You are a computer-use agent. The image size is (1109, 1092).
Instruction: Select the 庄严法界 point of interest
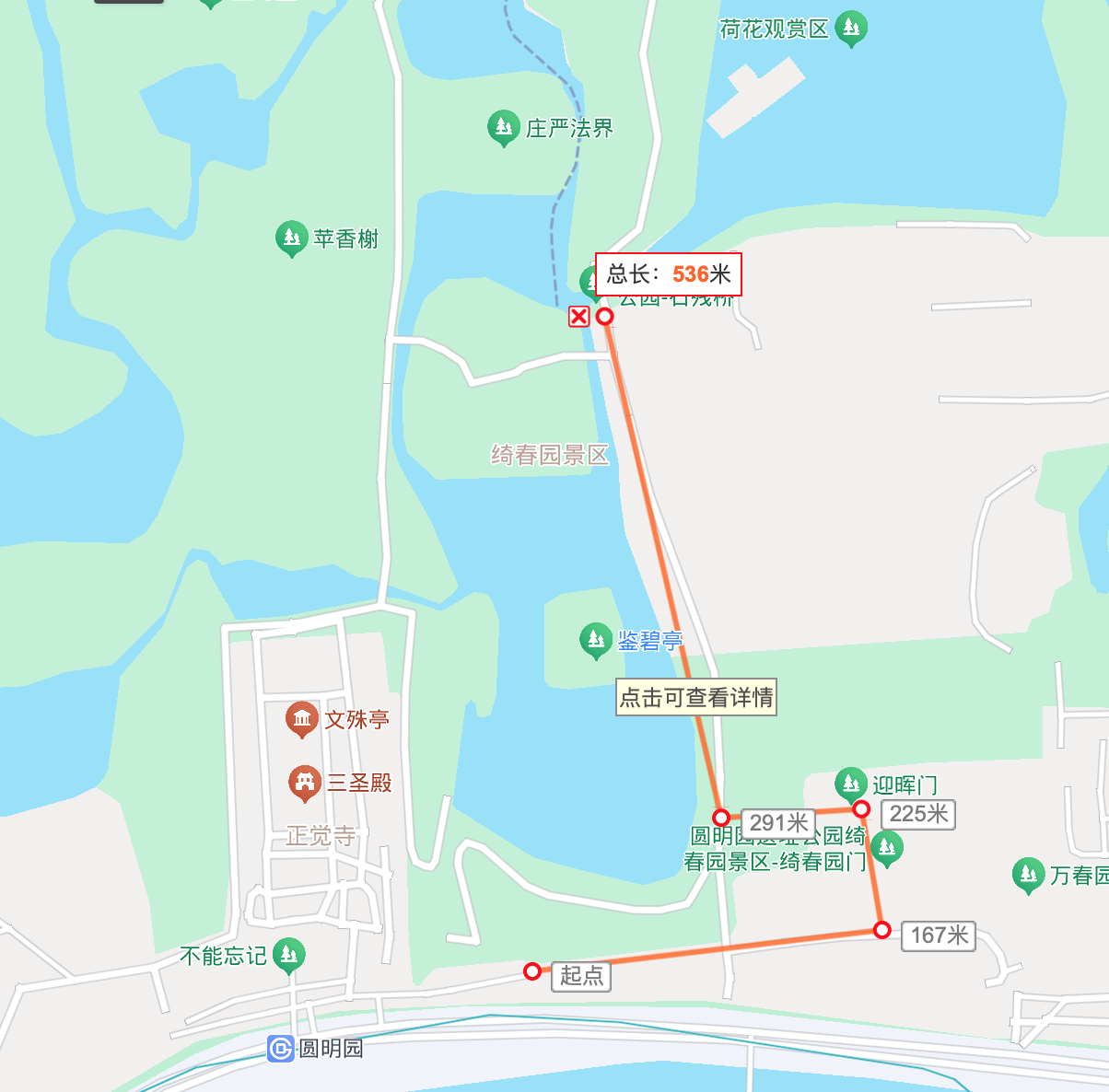503,127
